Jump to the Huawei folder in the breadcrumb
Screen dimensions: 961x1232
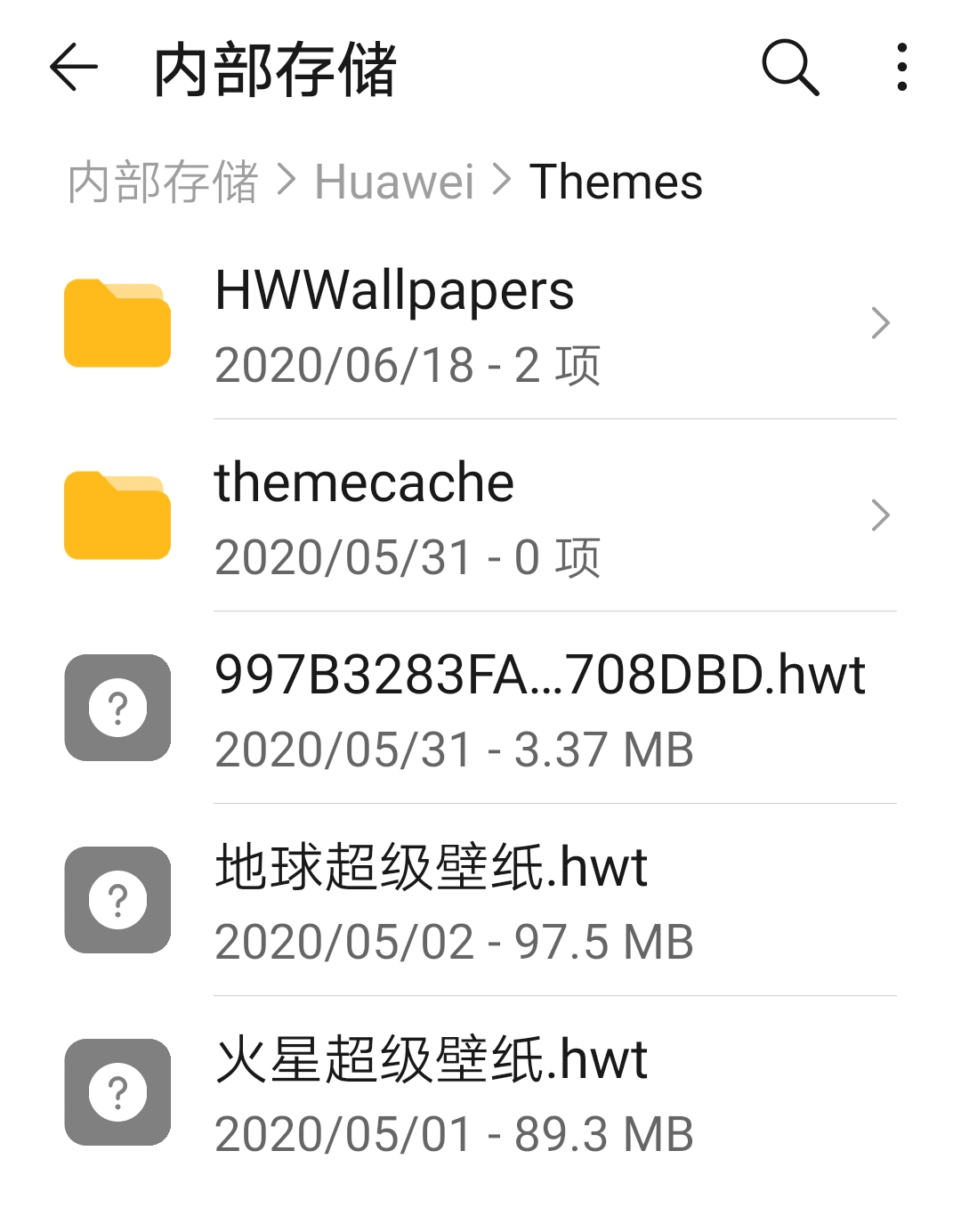pos(394,182)
